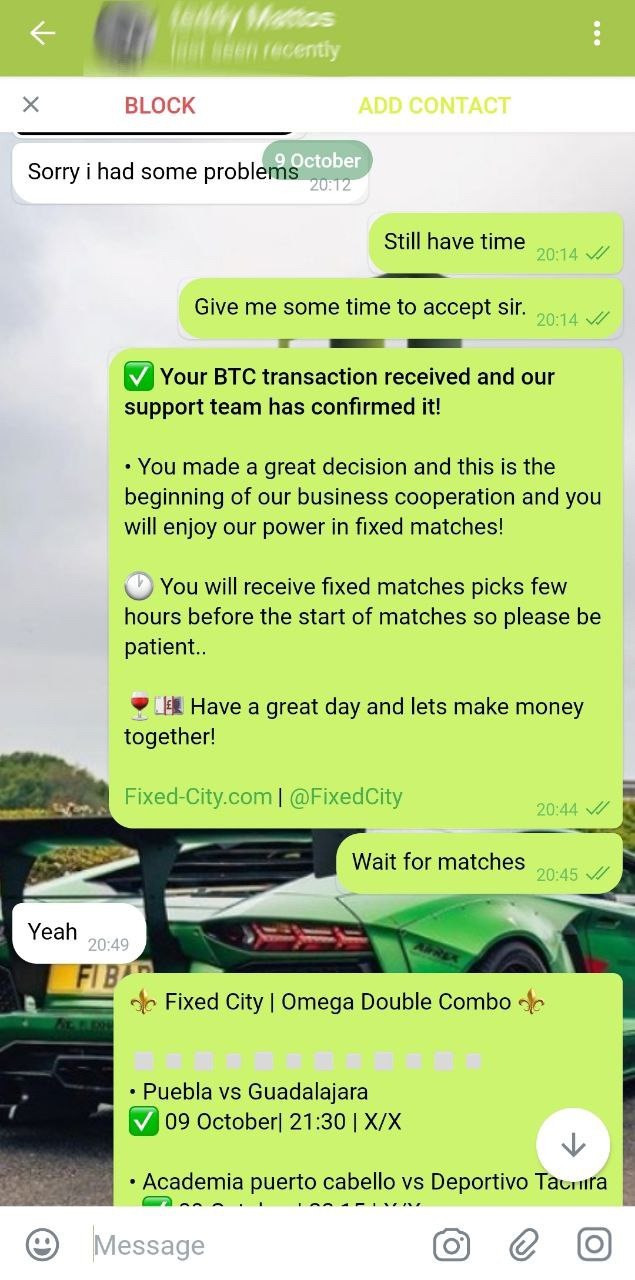
Task: Dismiss the block/add contact bar
Action: coord(31,105)
